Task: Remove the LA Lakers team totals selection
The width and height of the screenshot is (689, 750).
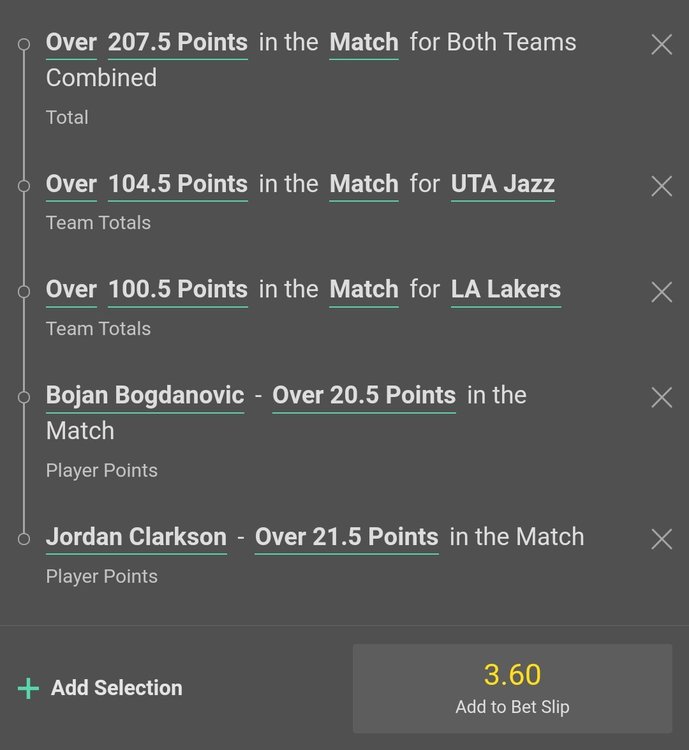Action: pyautogui.click(x=661, y=292)
